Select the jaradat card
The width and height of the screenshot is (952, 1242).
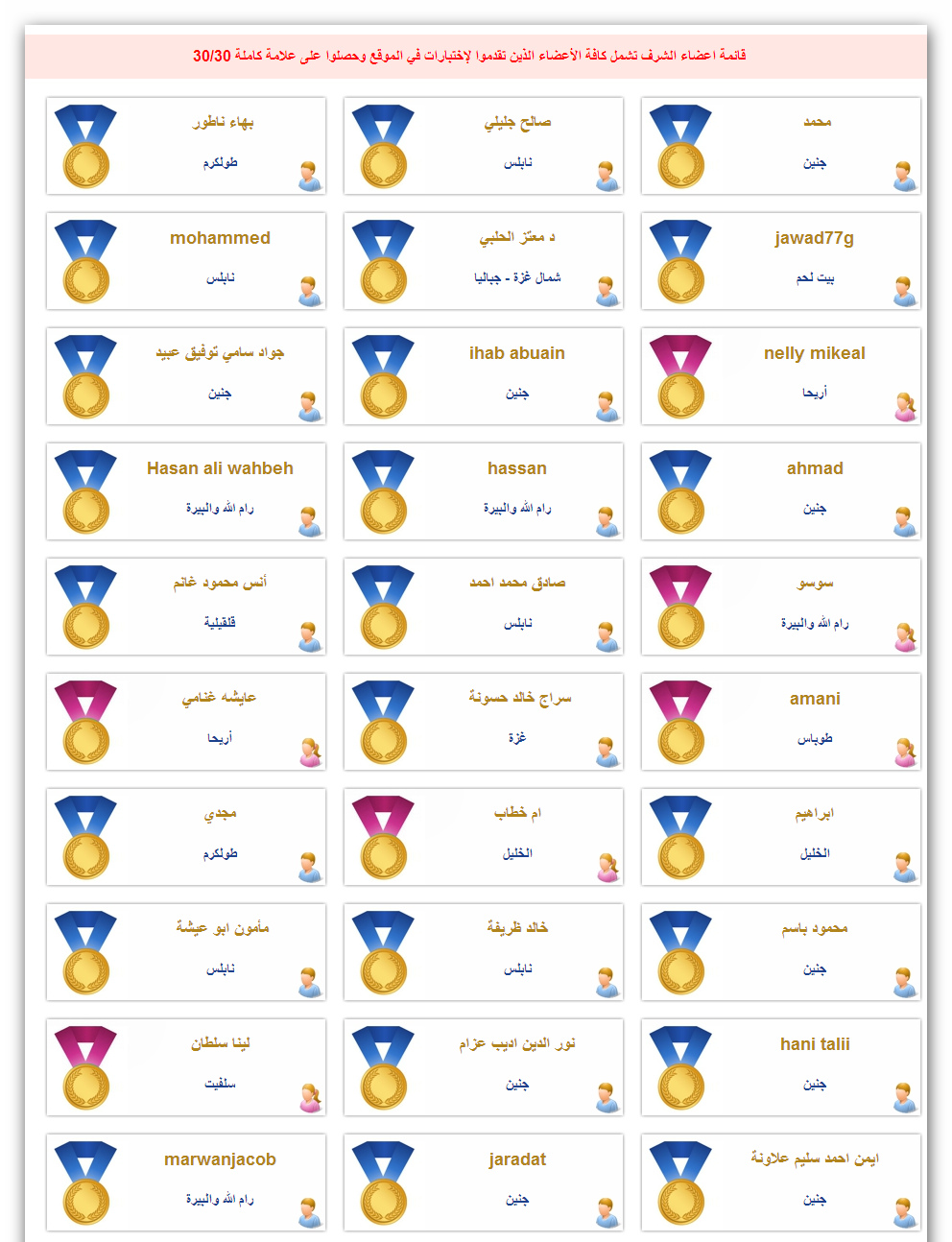(516, 1159)
